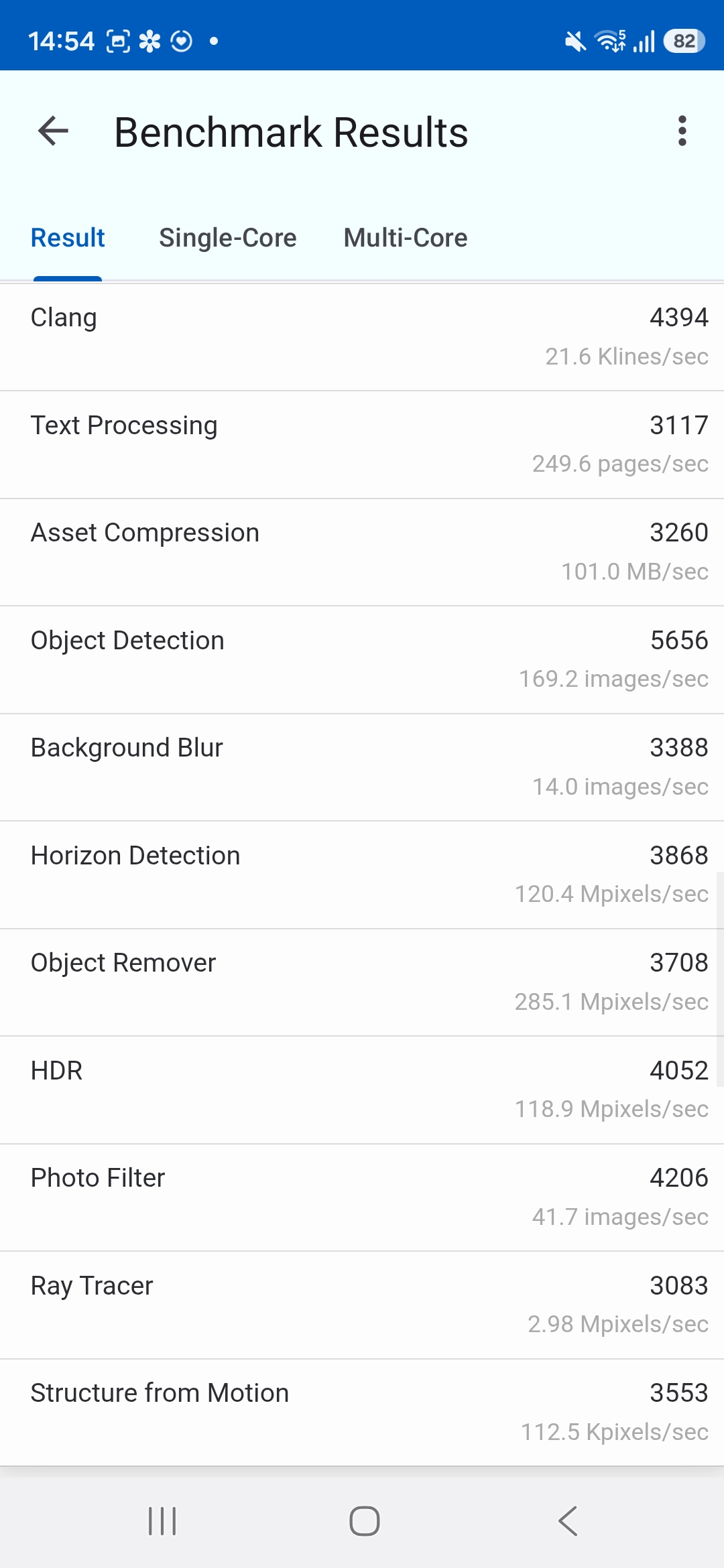Screen dimensions: 724x1568
Task: Tap the system back button
Action: pos(567,1520)
